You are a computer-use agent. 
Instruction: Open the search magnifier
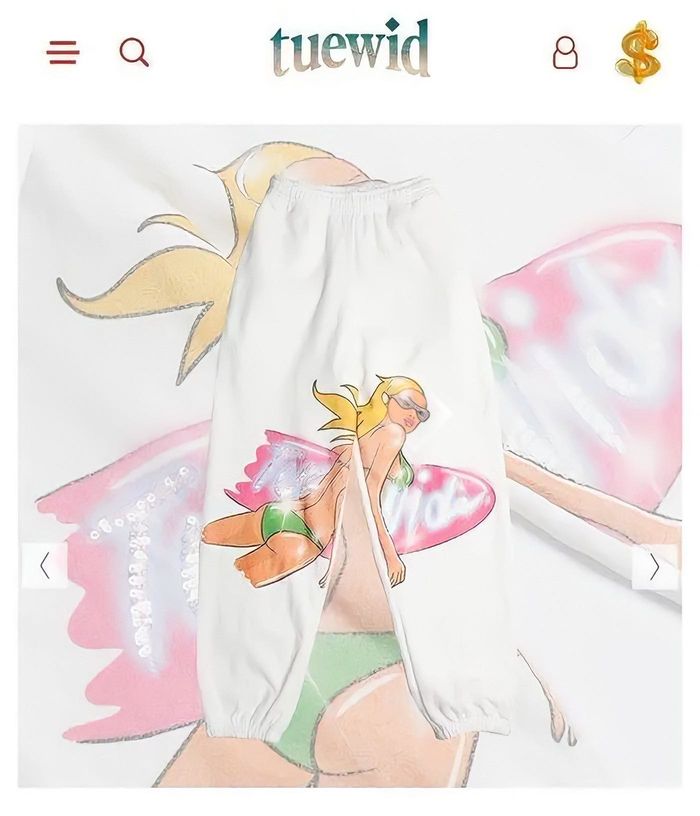coord(134,52)
